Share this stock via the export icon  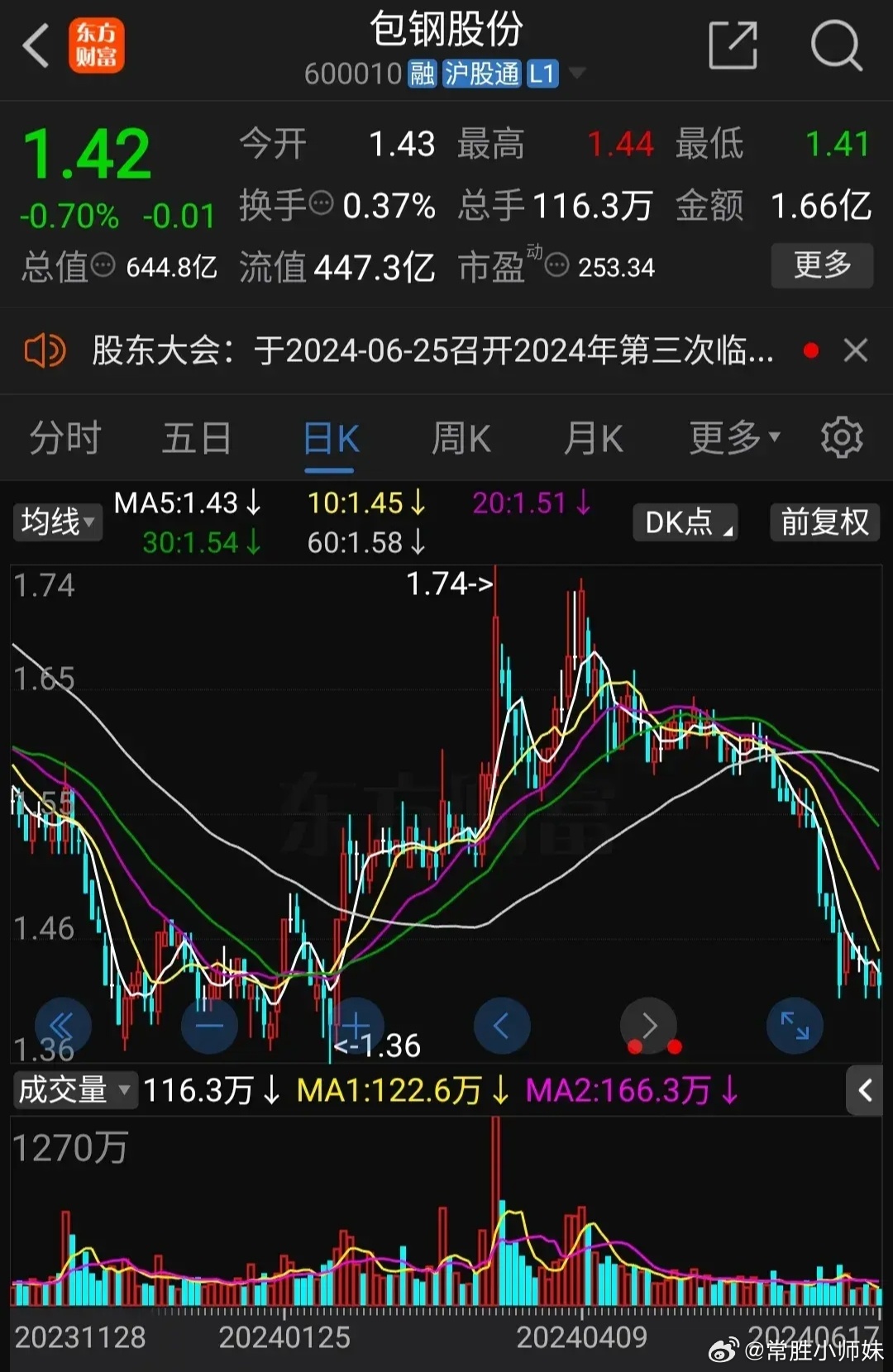(x=733, y=45)
